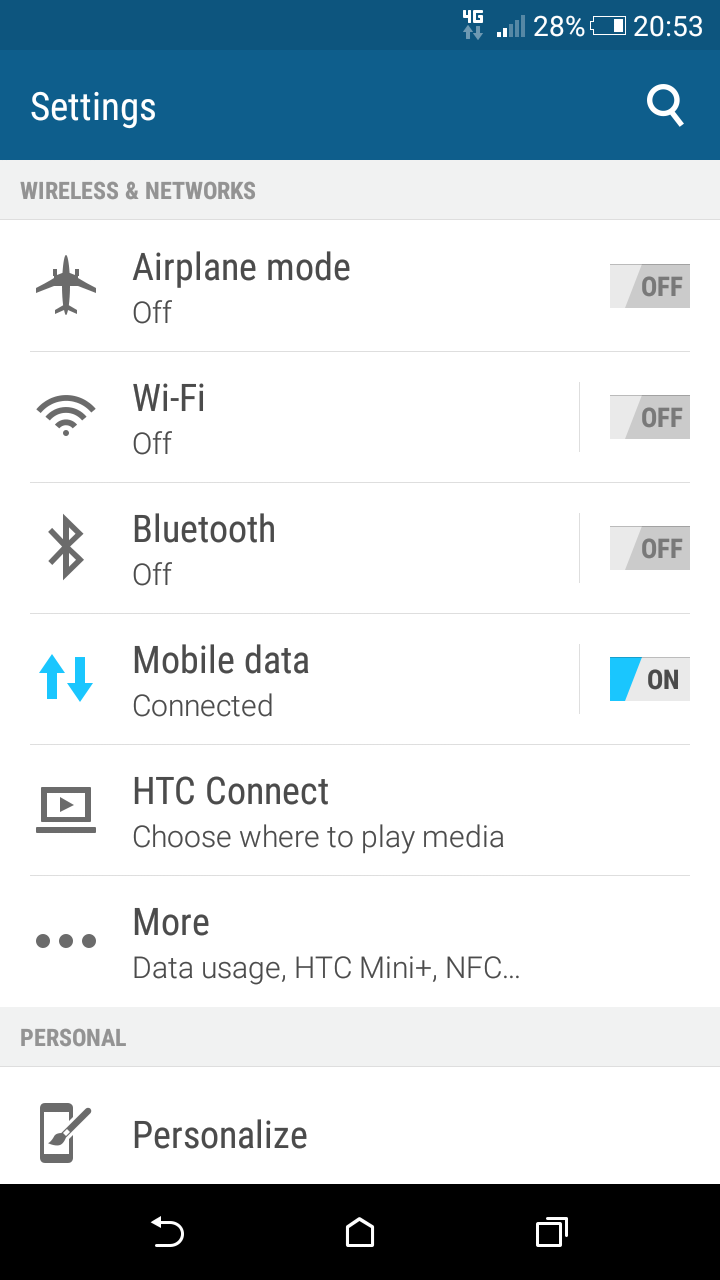Turn off the Mobile data switch
The width and height of the screenshot is (720, 1280).
(x=650, y=679)
